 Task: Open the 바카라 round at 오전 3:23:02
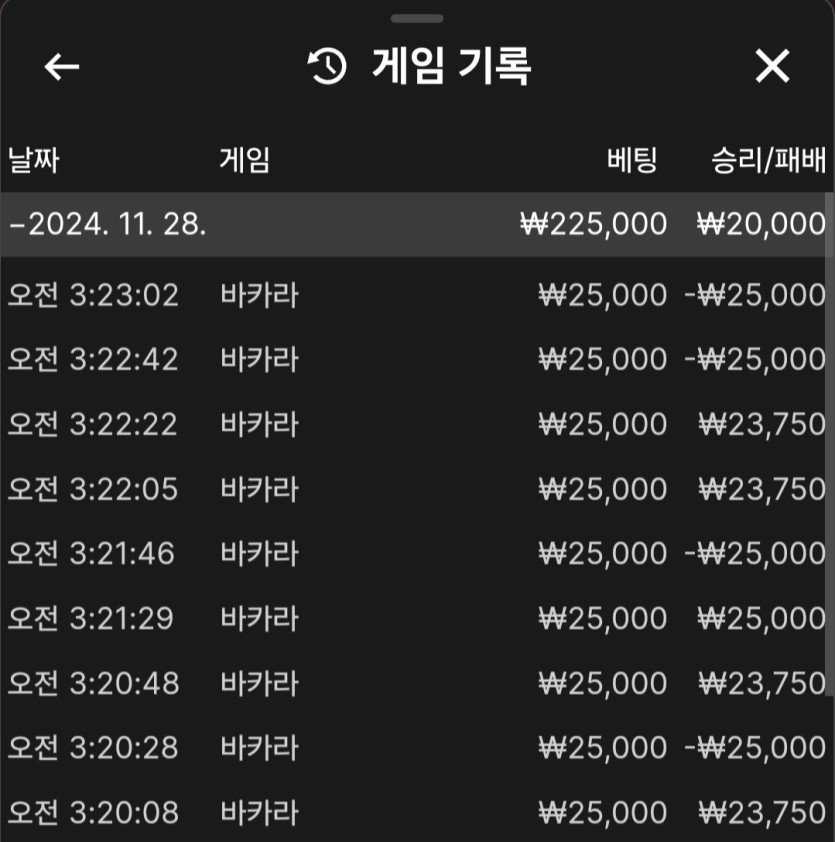tap(415, 295)
